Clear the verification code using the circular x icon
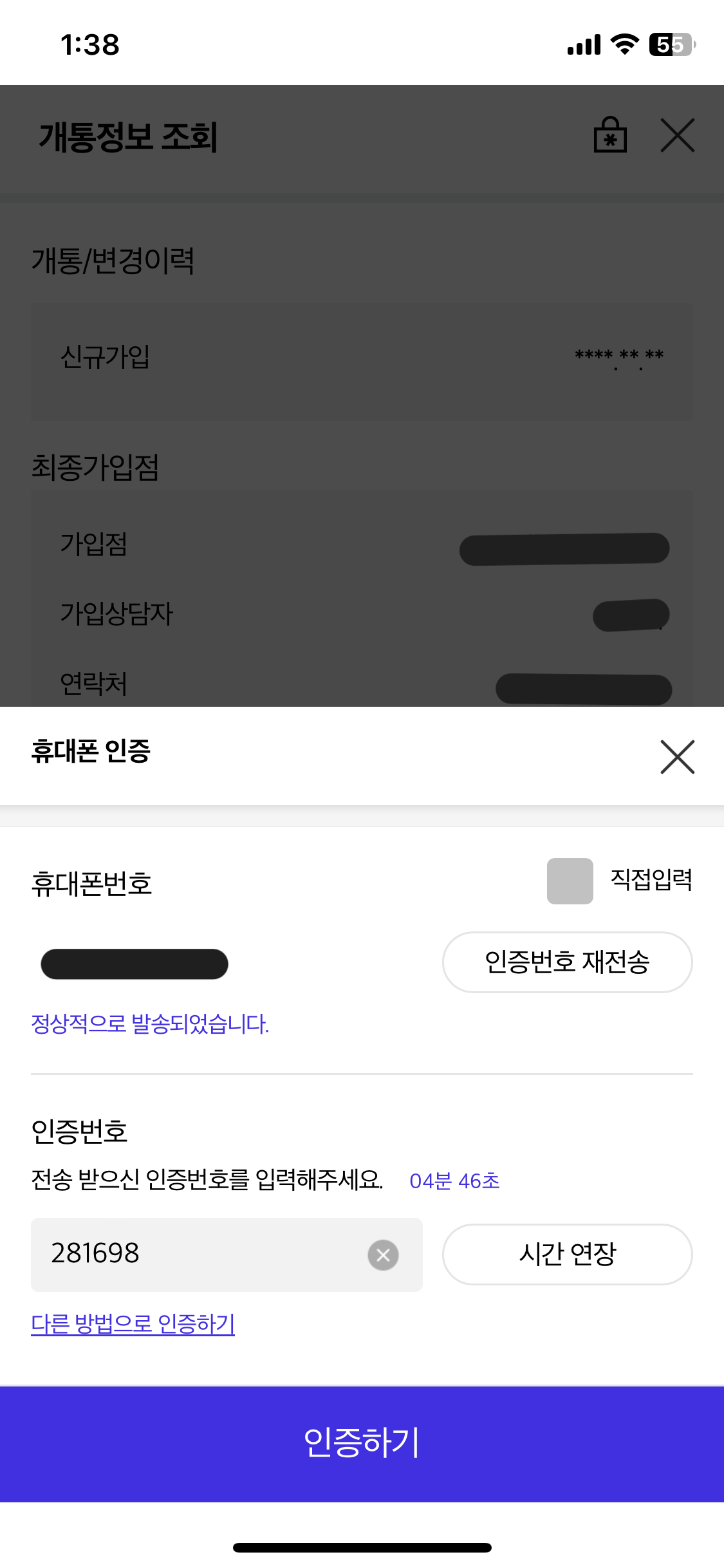This screenshot has width=724, height=1568. coord(382,1254)
